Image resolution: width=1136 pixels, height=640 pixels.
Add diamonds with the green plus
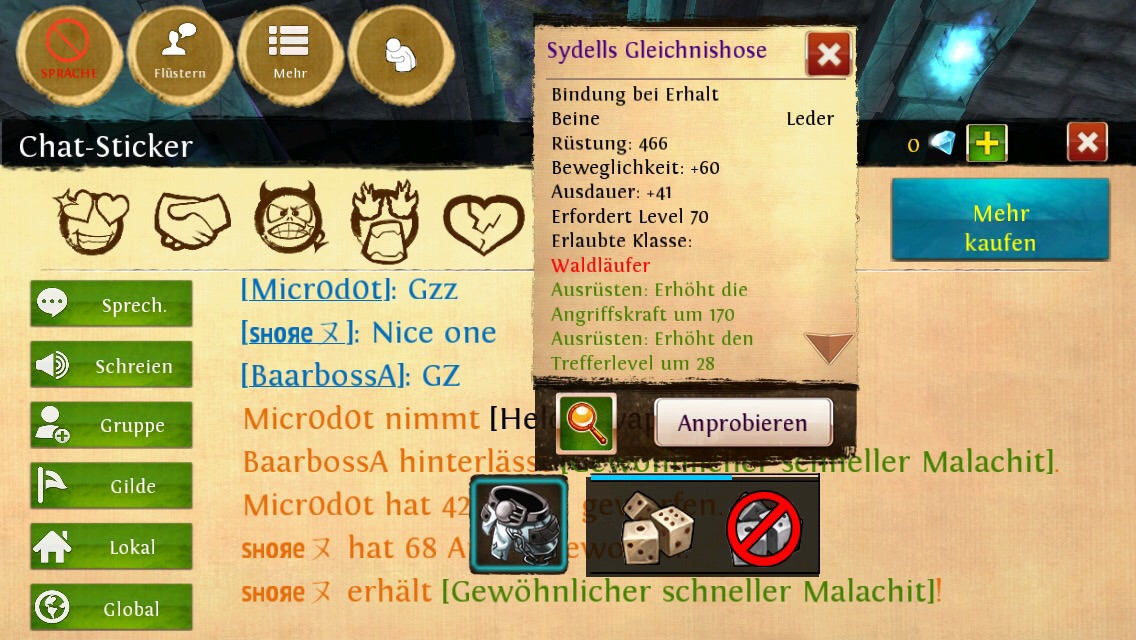click(987, 144)
